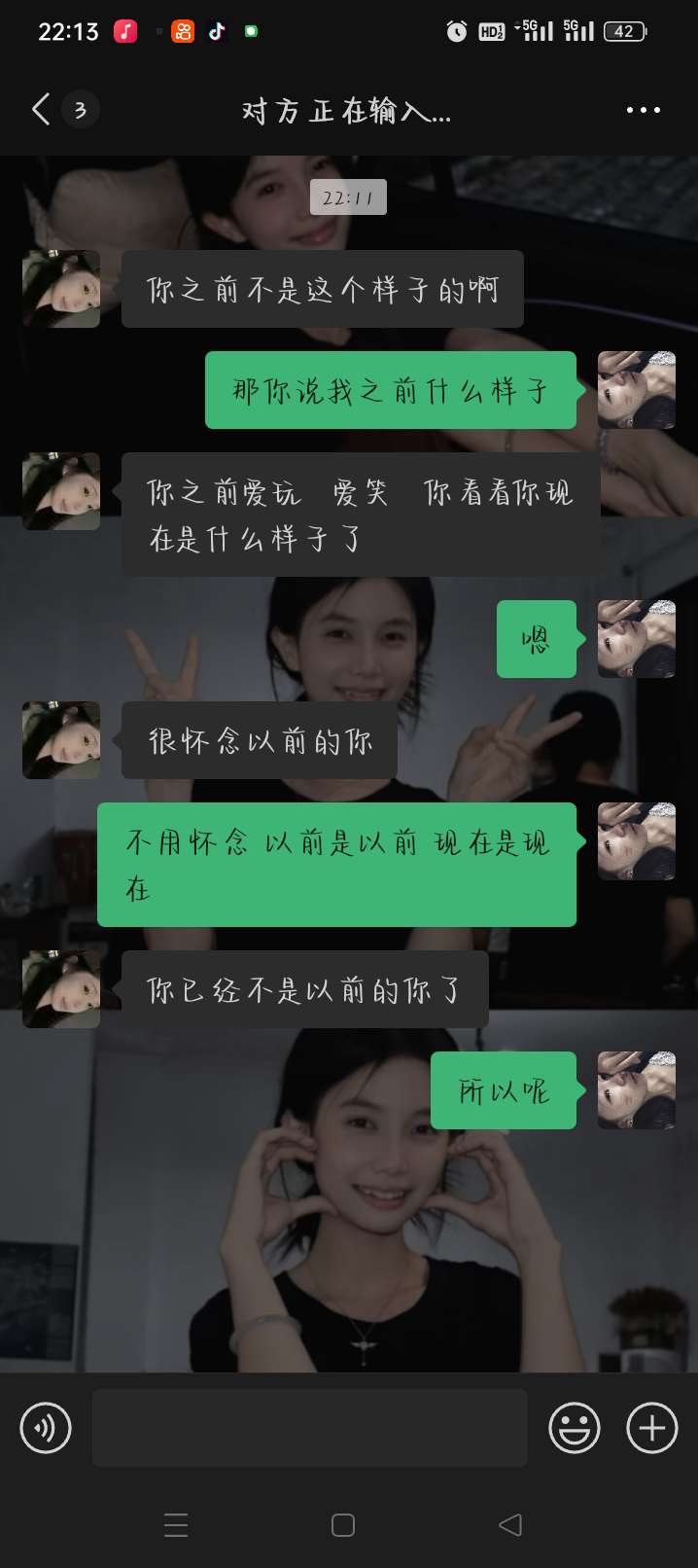Open the plus attachment menu
Image resolution: width=698 pixels, height=1568 pixels.
[651, 1428]
